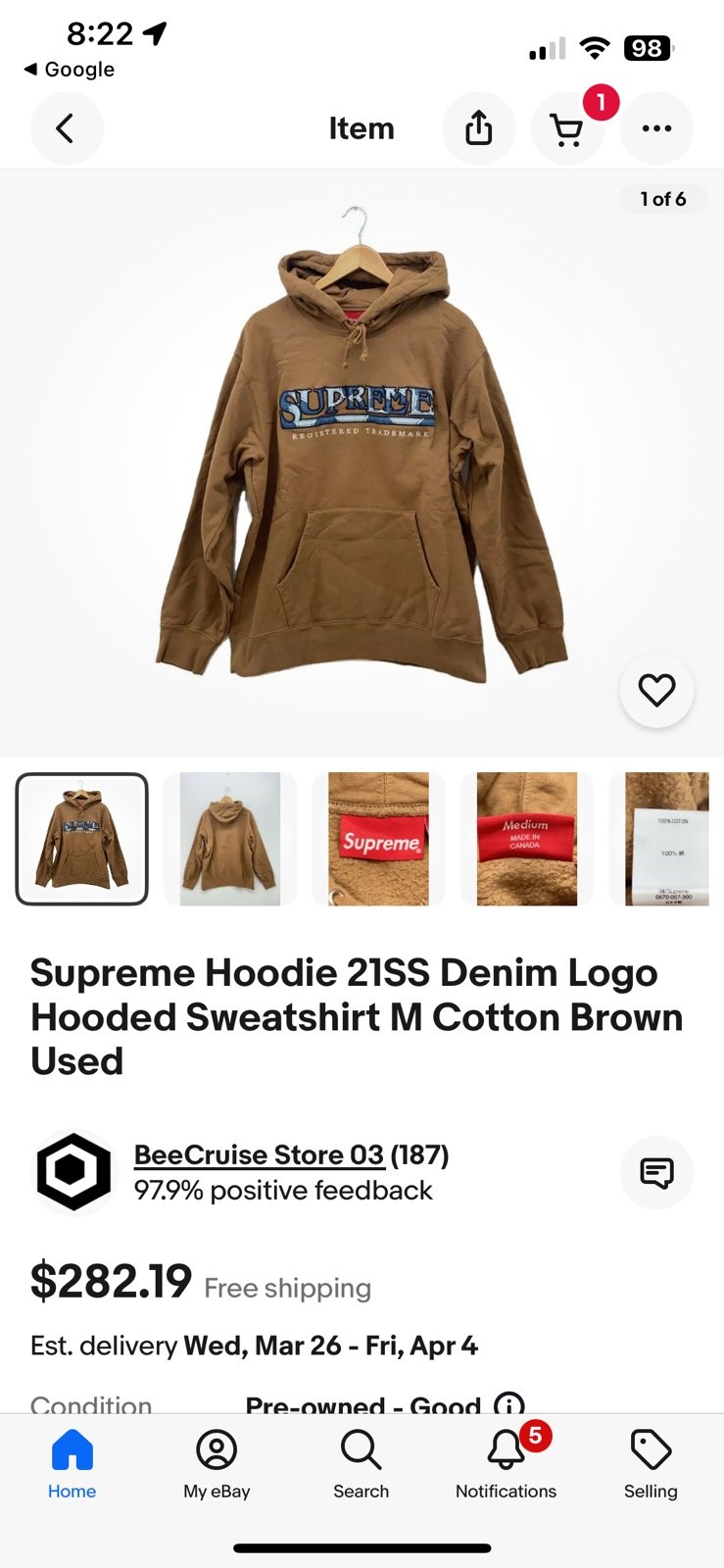
Task: Open the My eBay tab
Action: (217, 1464)
